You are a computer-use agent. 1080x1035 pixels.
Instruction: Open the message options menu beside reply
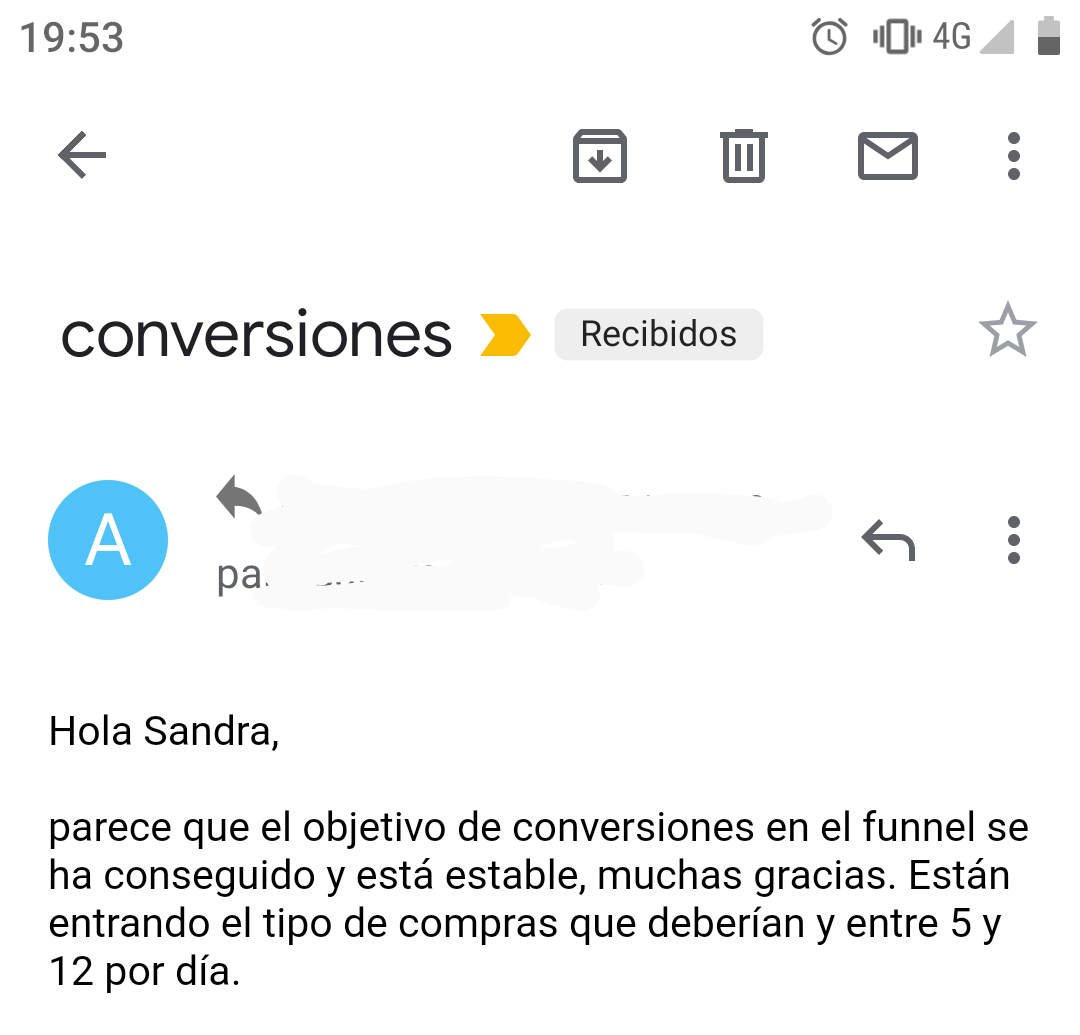pyautogui.click(x=1013, y=541)
